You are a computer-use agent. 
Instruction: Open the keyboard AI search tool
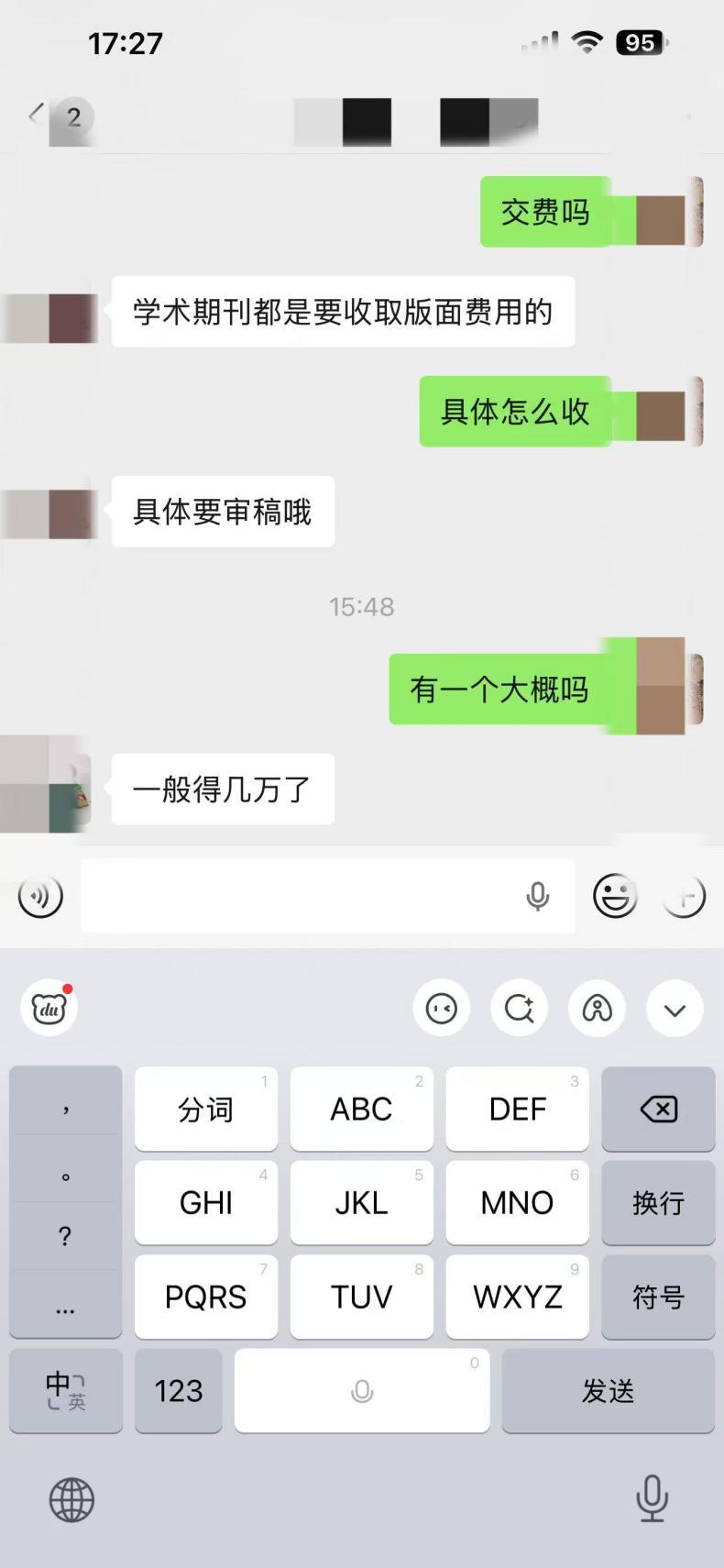(520, 1009)
